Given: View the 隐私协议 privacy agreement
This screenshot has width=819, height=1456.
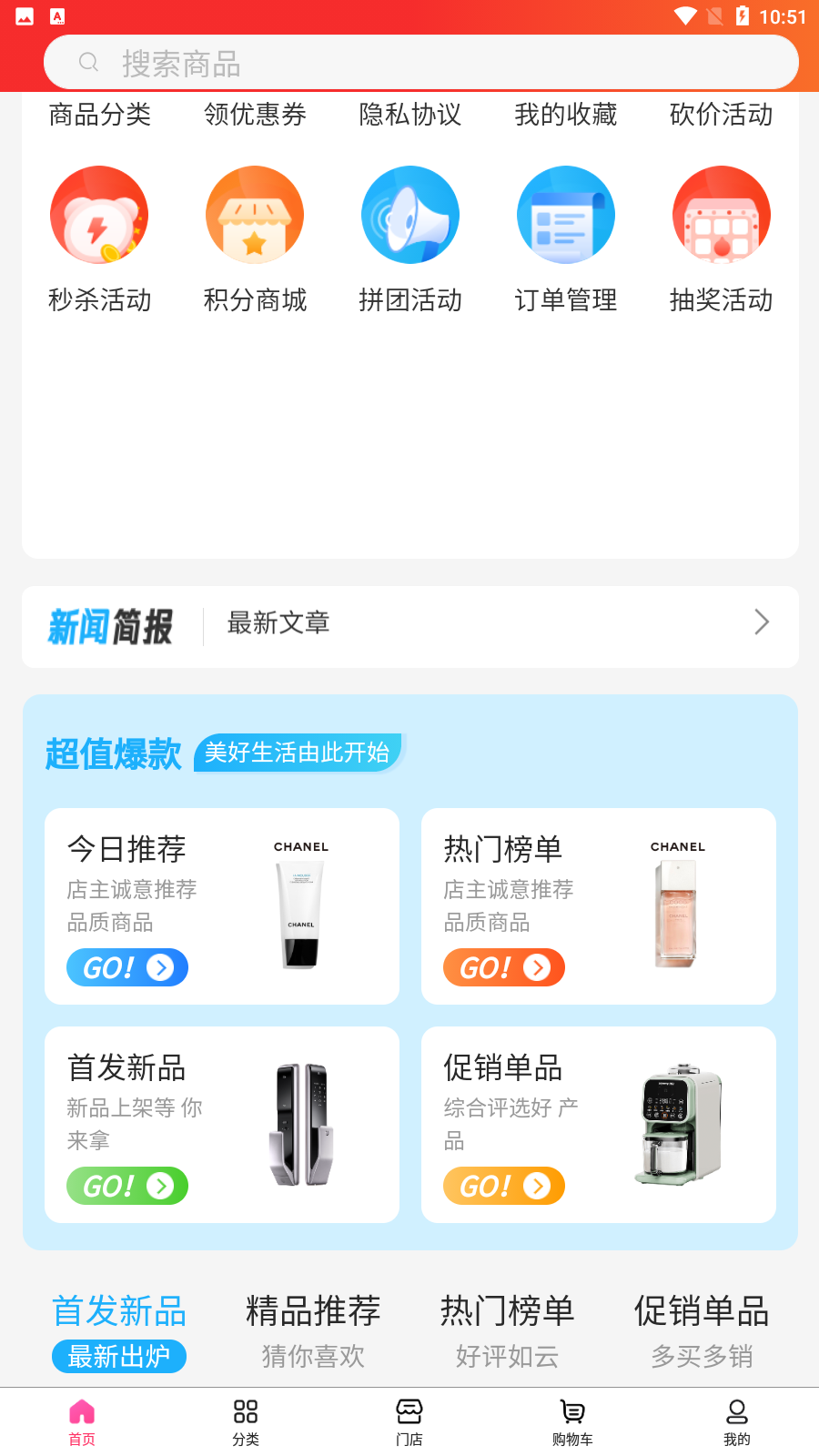Looking at the screenshot, I should tap(410, 115).
